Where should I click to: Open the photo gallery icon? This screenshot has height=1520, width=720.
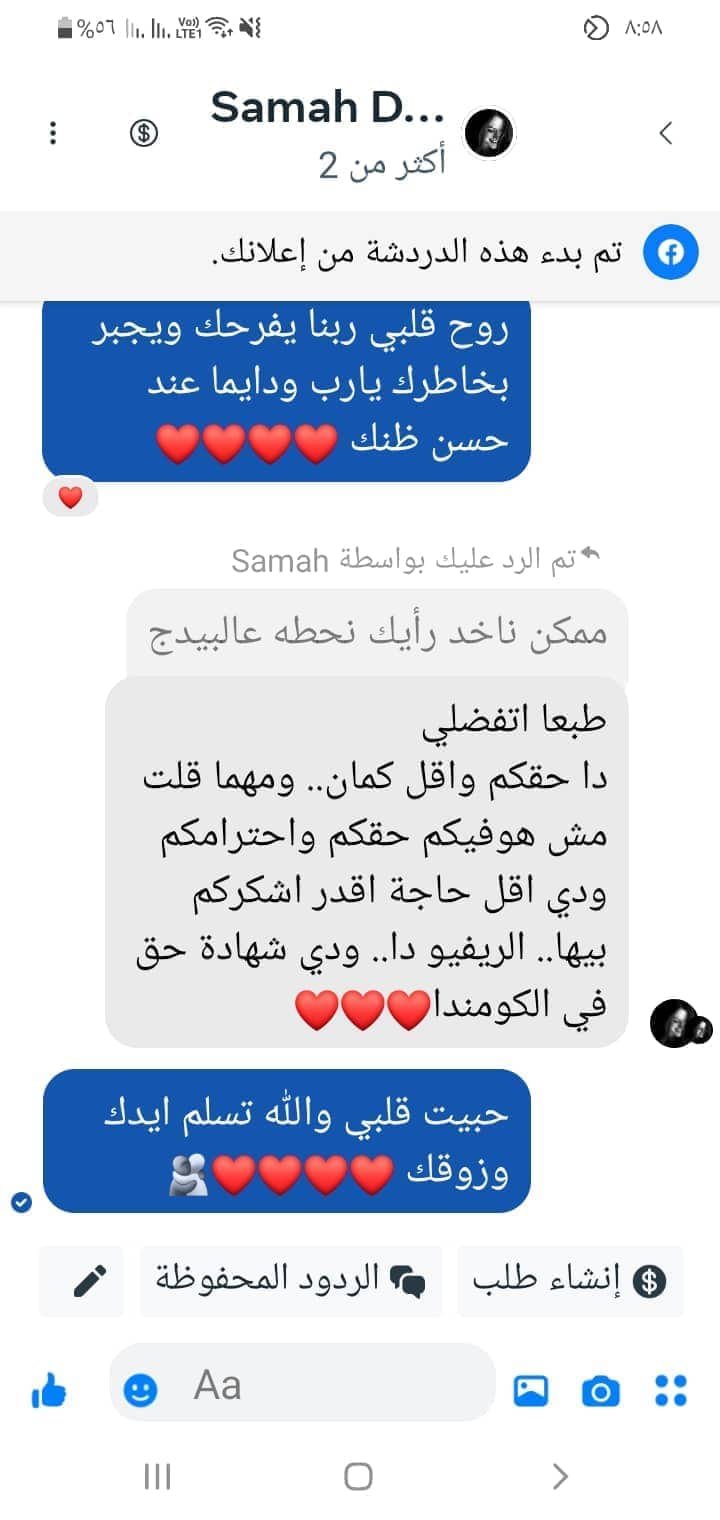531,1390
